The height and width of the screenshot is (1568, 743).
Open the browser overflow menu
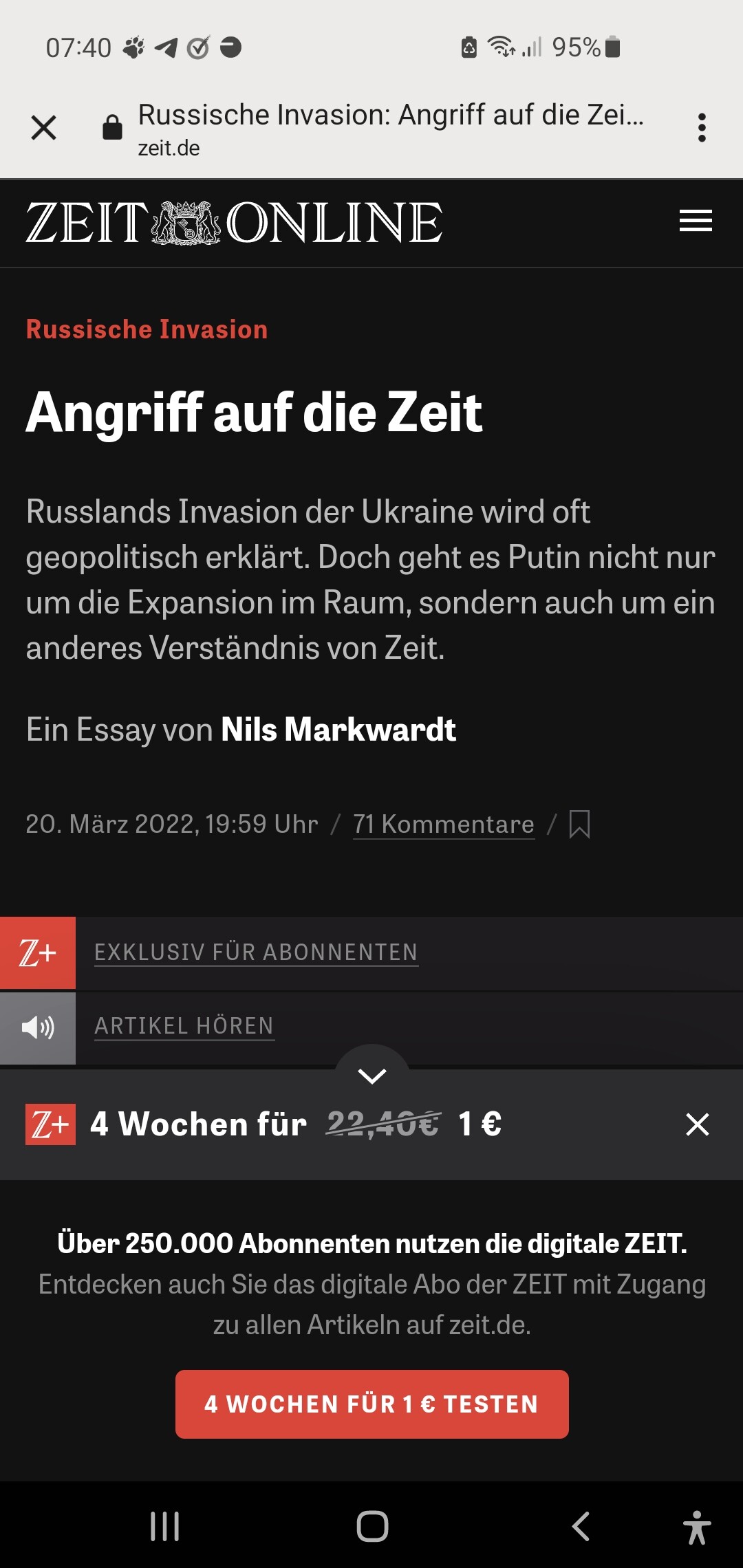(702, 128)
